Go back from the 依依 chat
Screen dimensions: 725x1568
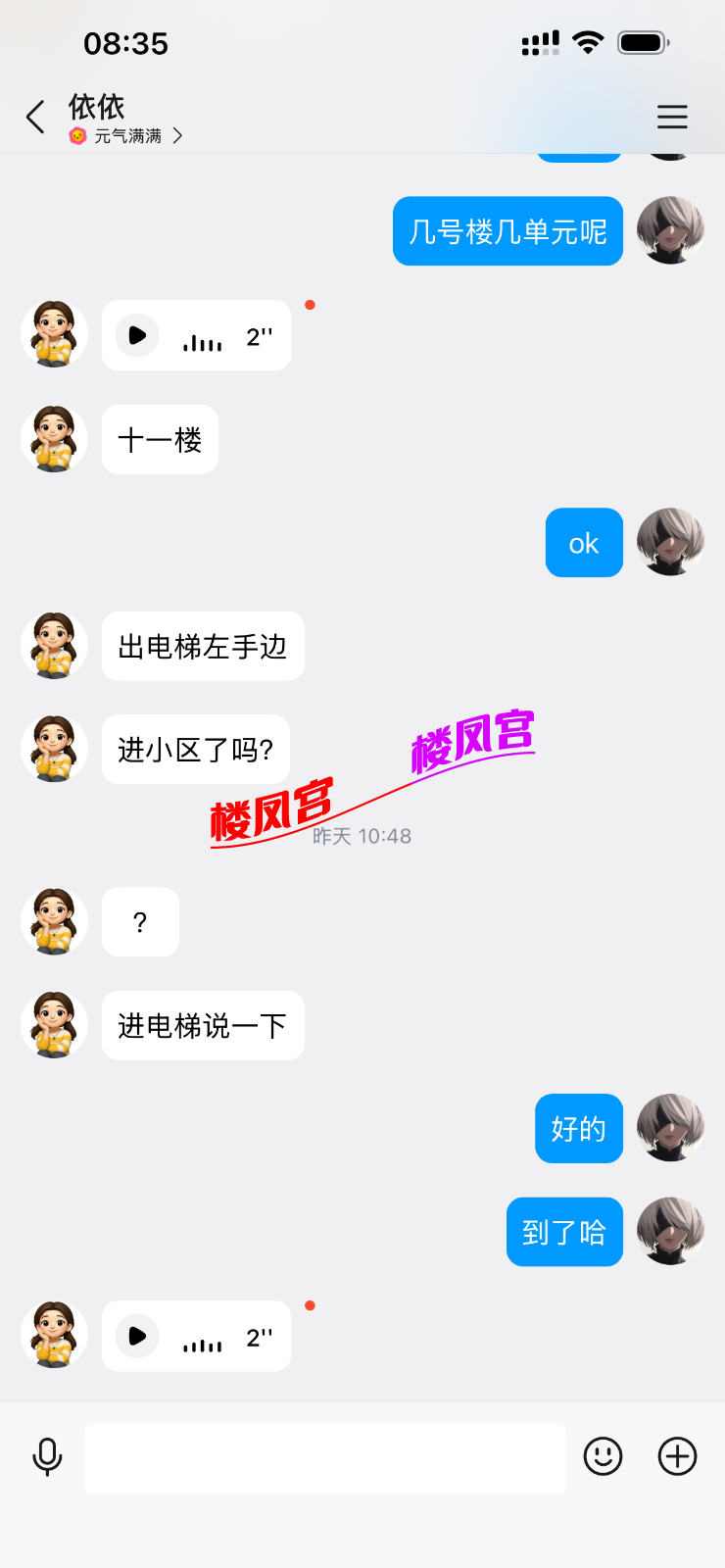click(x=36, y=117)
